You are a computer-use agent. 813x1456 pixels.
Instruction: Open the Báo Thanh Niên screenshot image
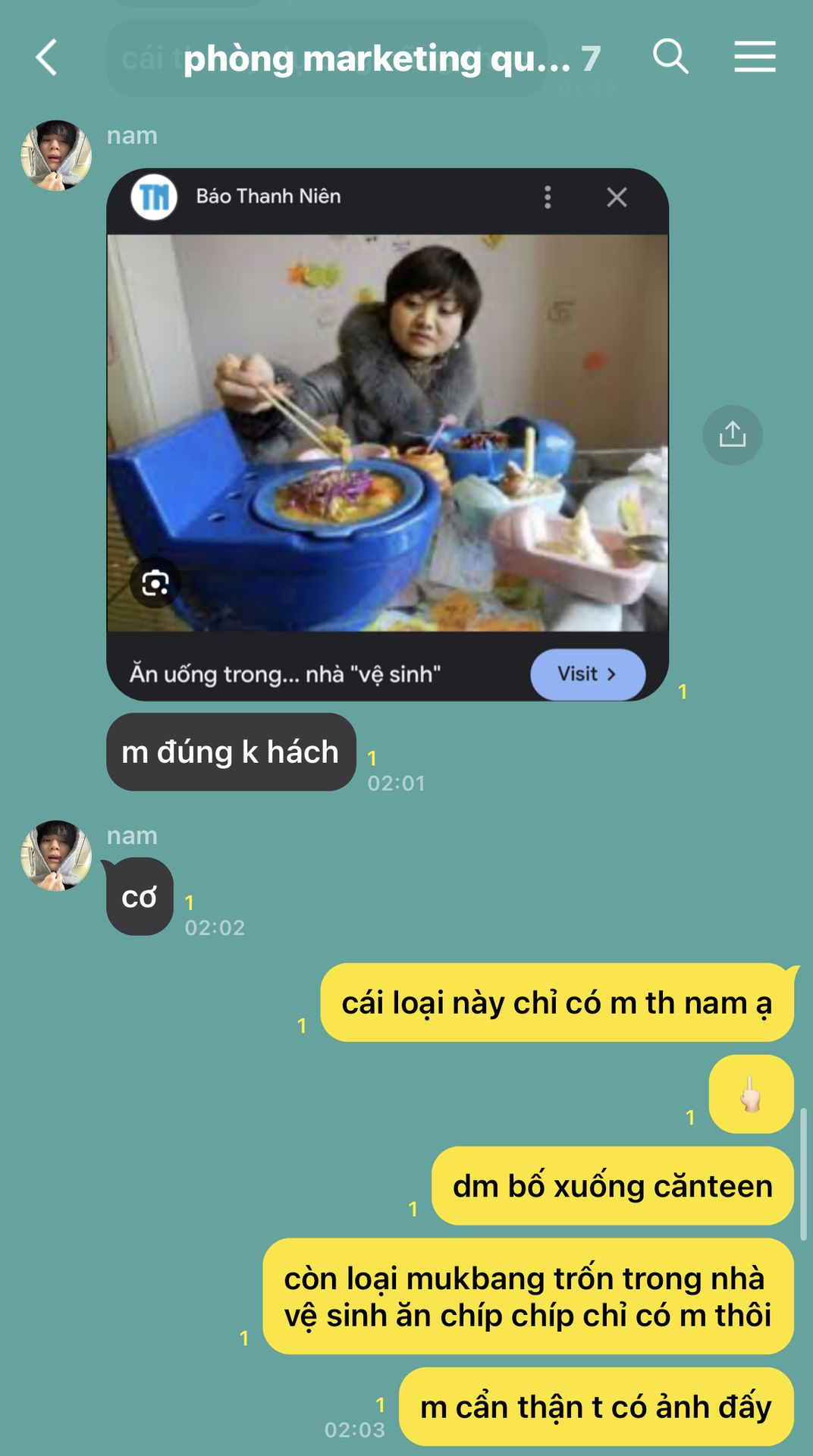click(x=387, y=434)
